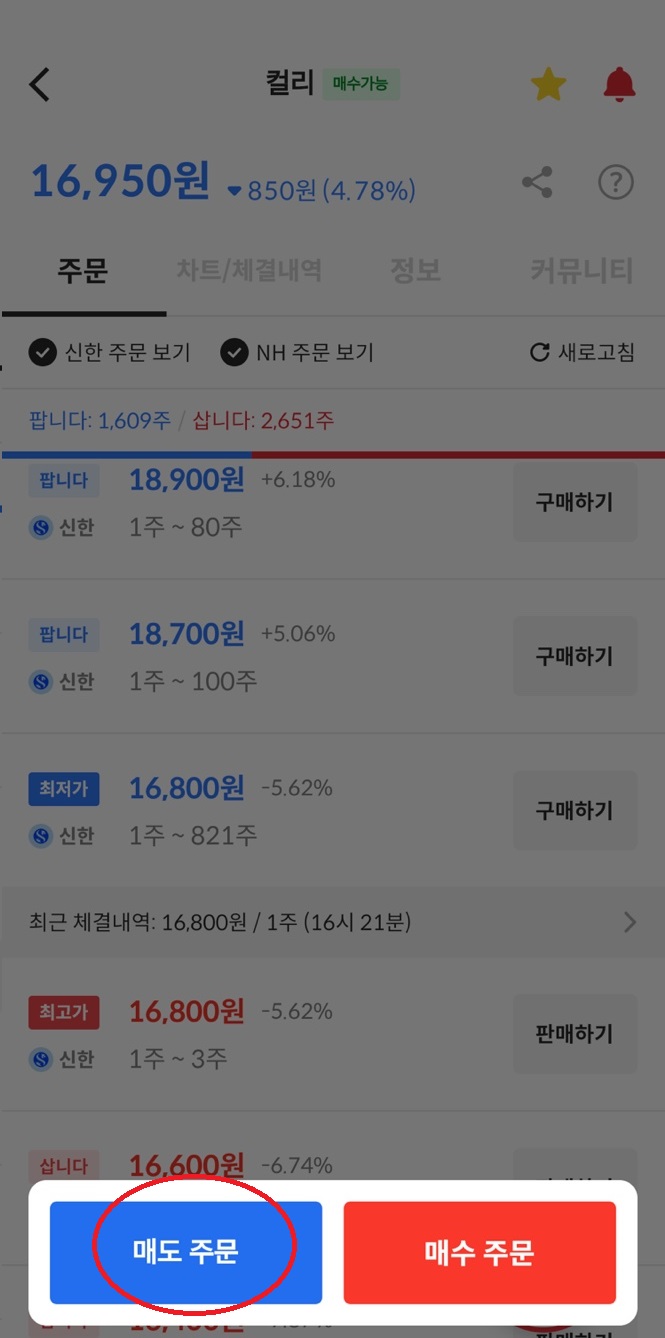Image resolution: width=665 pixels, height=1338 pixels.
Task: Open the 최근 체결내역 row
Action: pyautogui.click(x=332, y=922)
